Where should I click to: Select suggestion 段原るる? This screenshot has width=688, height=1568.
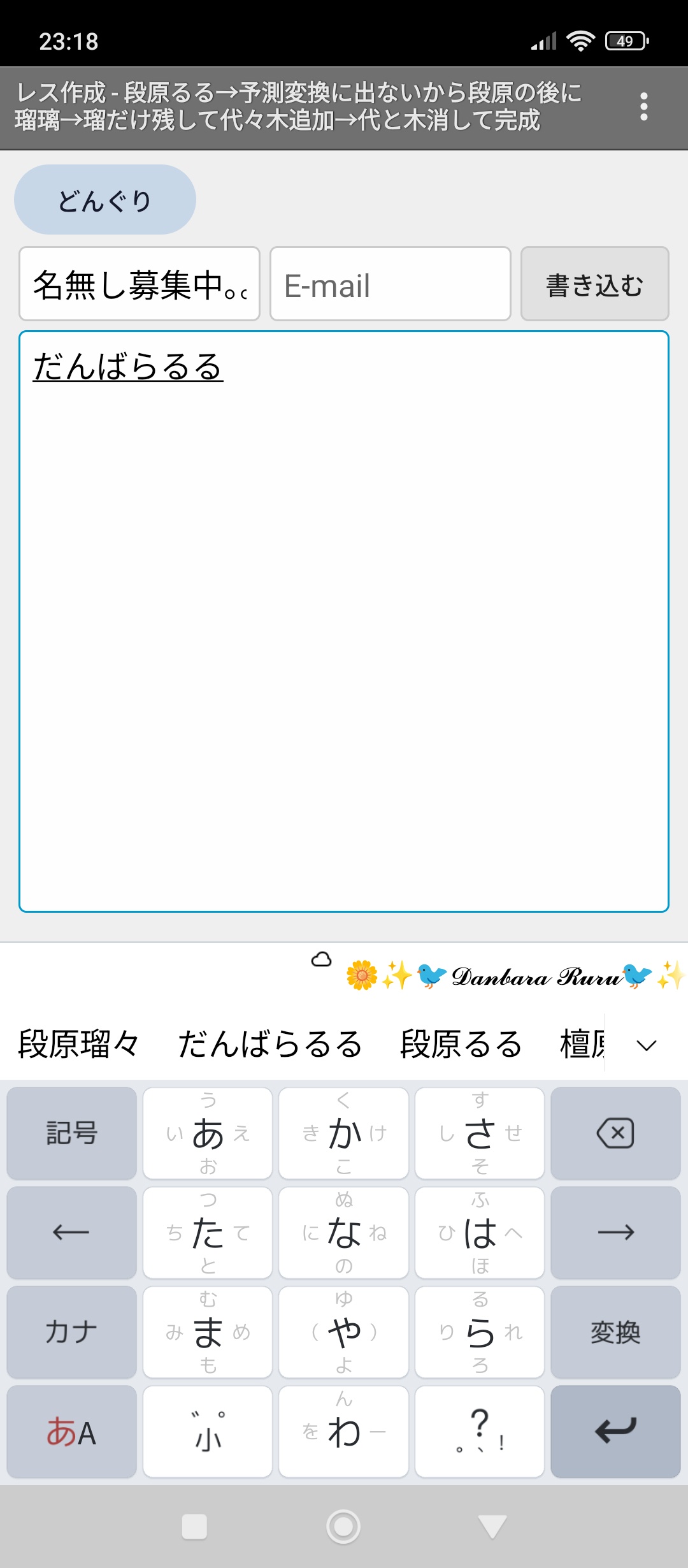pos(461,1044)
